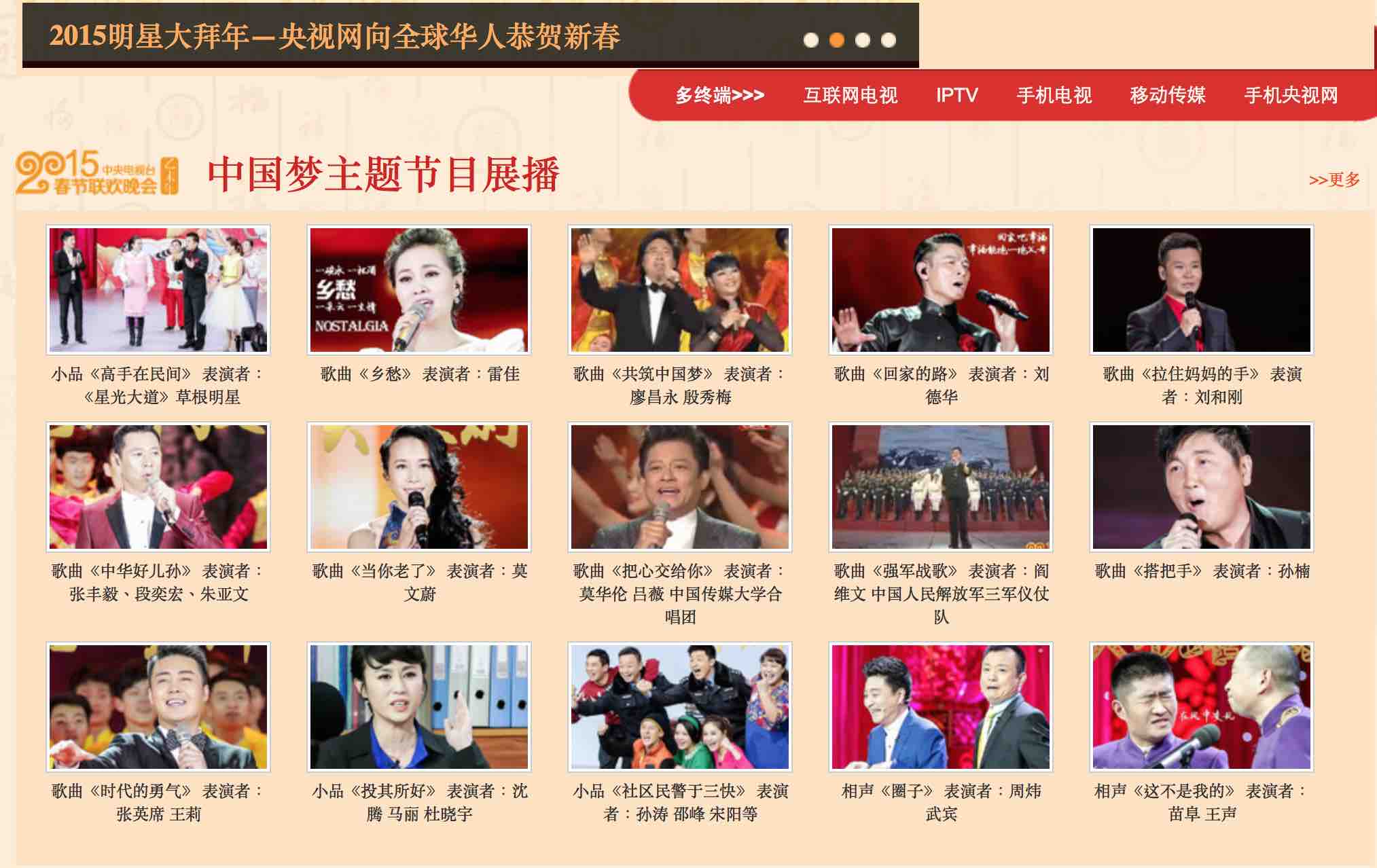Open the 2015明星大拜年 banner headline
The height and width of the screenshot is (868, 1377).
click(334, 36)
